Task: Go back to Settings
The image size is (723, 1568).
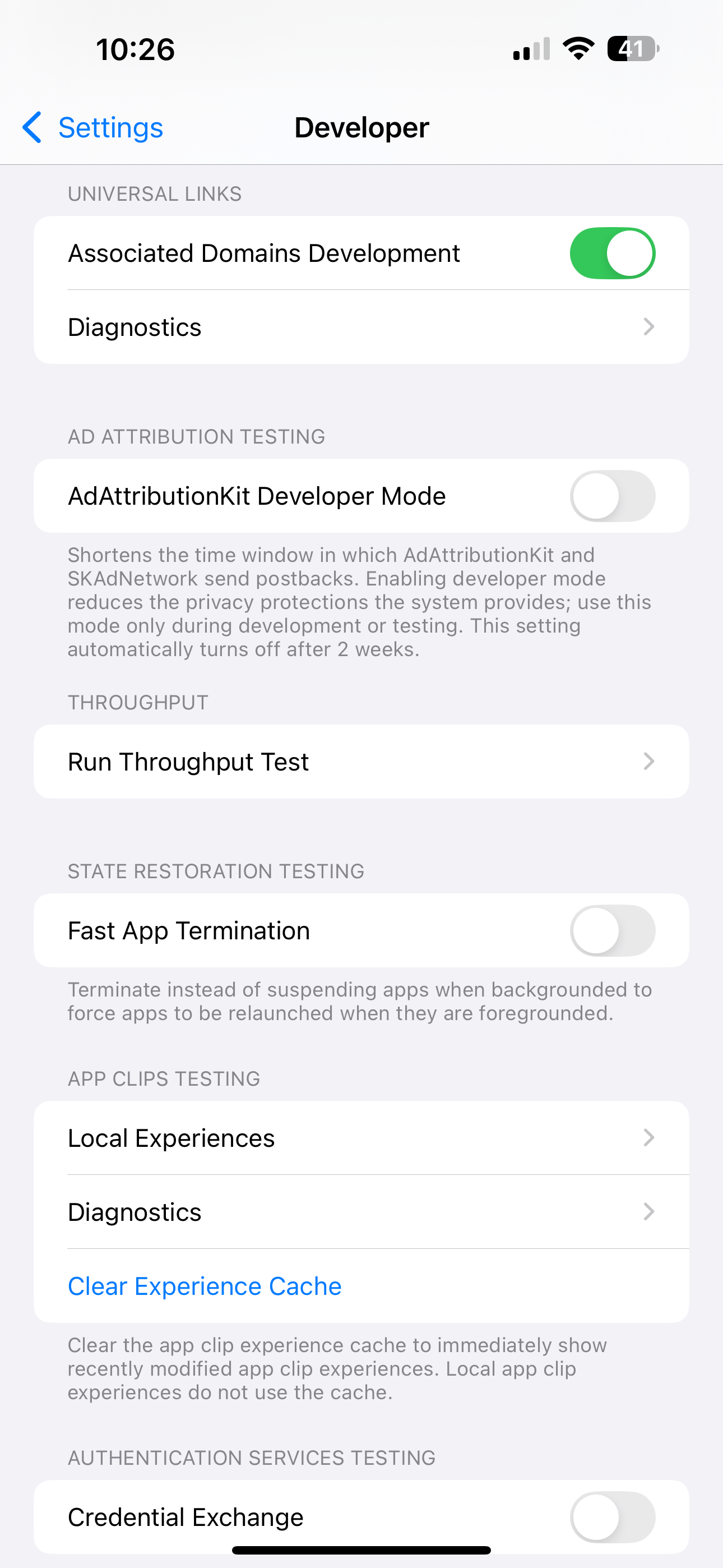Action: 94,128
